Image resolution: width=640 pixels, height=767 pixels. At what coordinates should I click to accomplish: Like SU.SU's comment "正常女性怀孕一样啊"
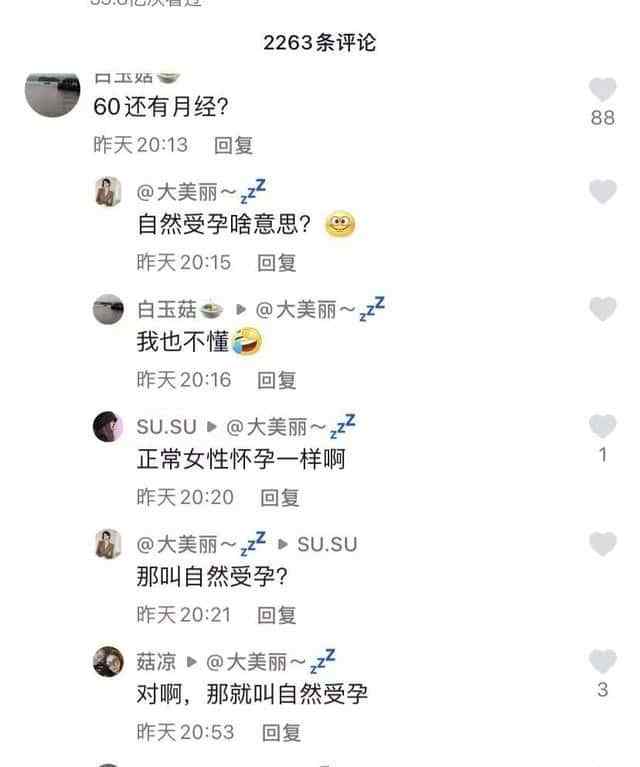(x=602, y=427)
